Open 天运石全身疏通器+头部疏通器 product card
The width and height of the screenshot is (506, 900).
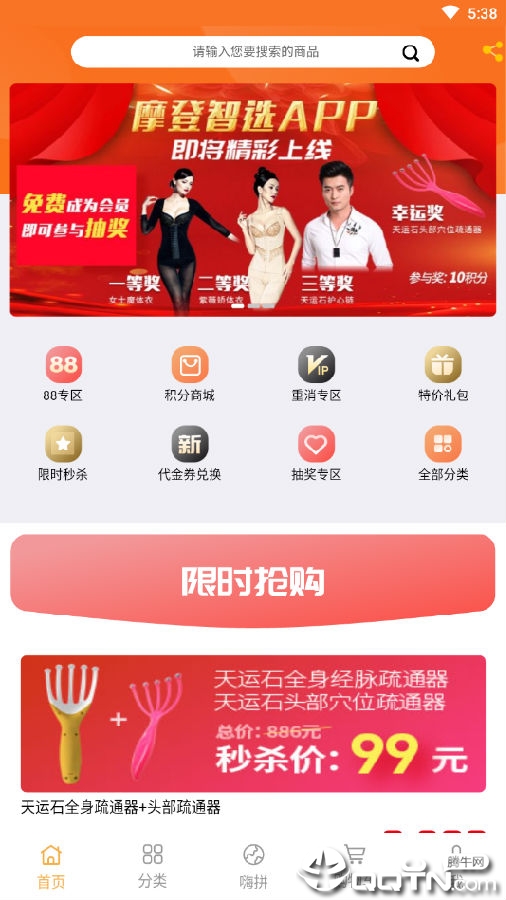coord(253,735)
